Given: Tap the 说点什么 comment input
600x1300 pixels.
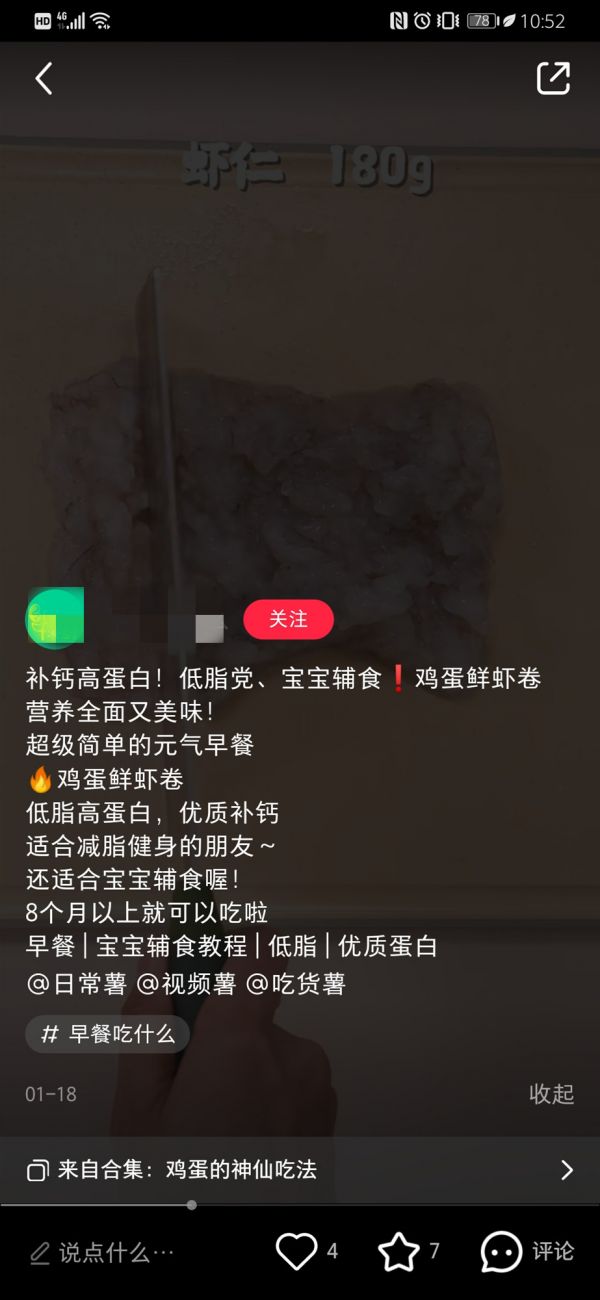Looking at the screenshot, I should (102, 1252).
